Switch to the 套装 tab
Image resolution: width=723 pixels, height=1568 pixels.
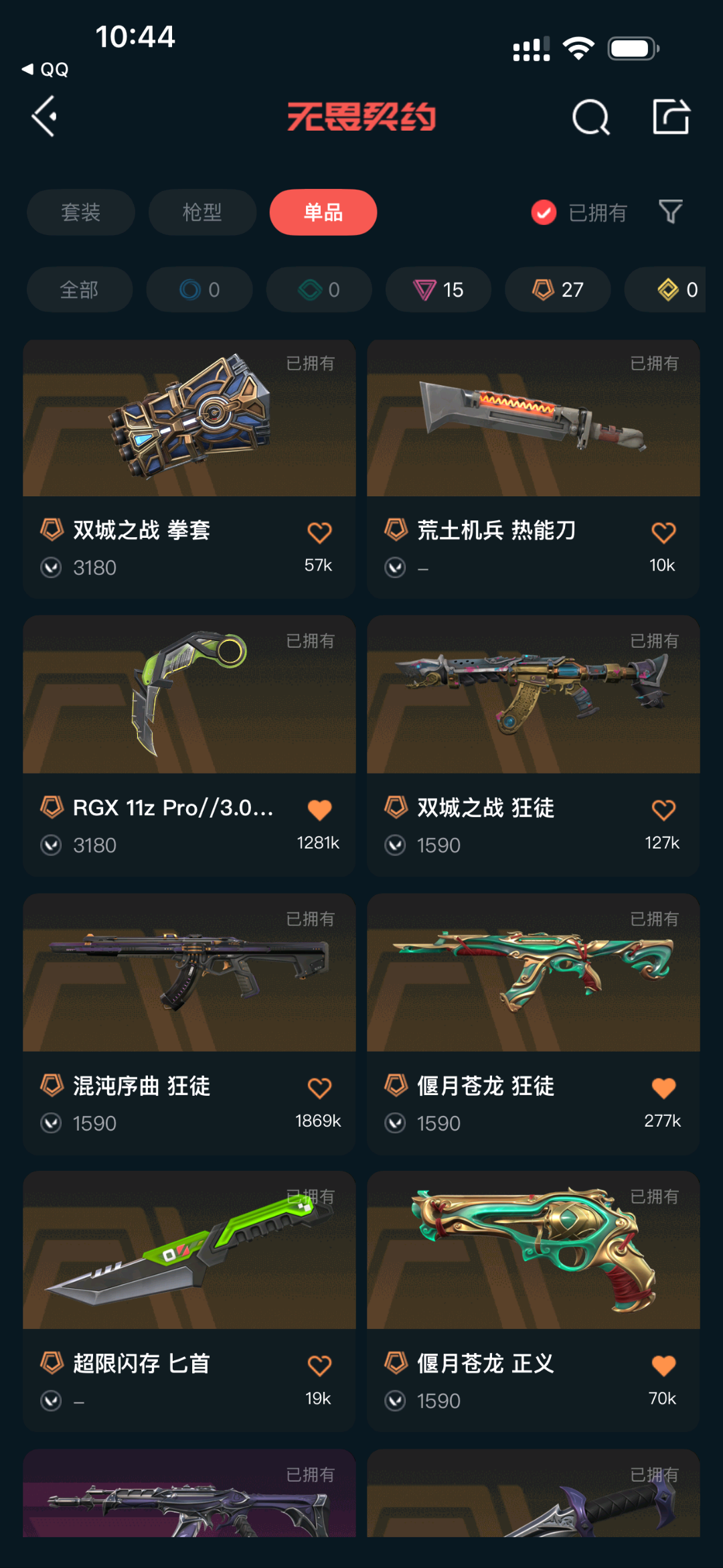pos(80,212)
